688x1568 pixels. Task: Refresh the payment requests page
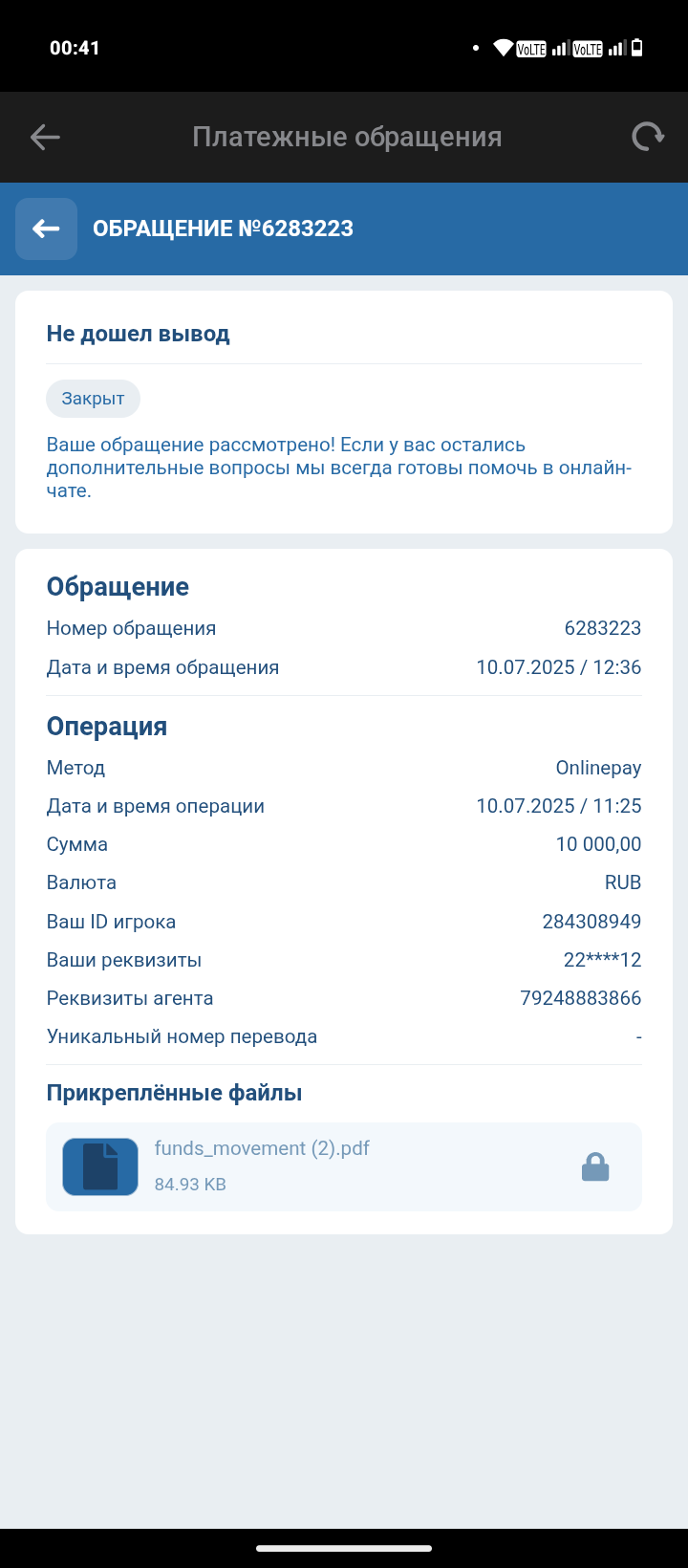tap(647, 137)
